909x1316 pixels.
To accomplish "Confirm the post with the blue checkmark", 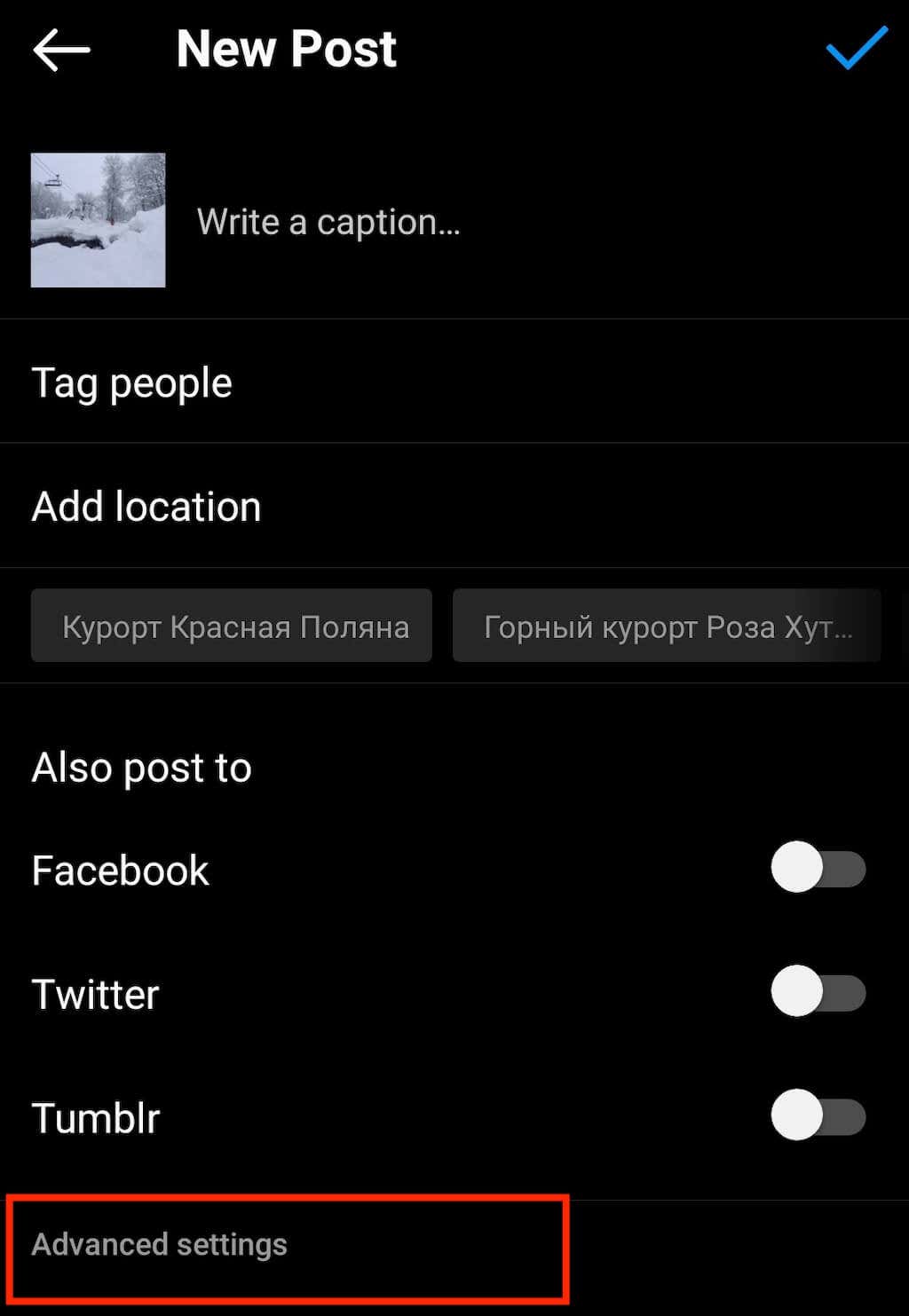I will pyautogui.click(x=856, y=49).
